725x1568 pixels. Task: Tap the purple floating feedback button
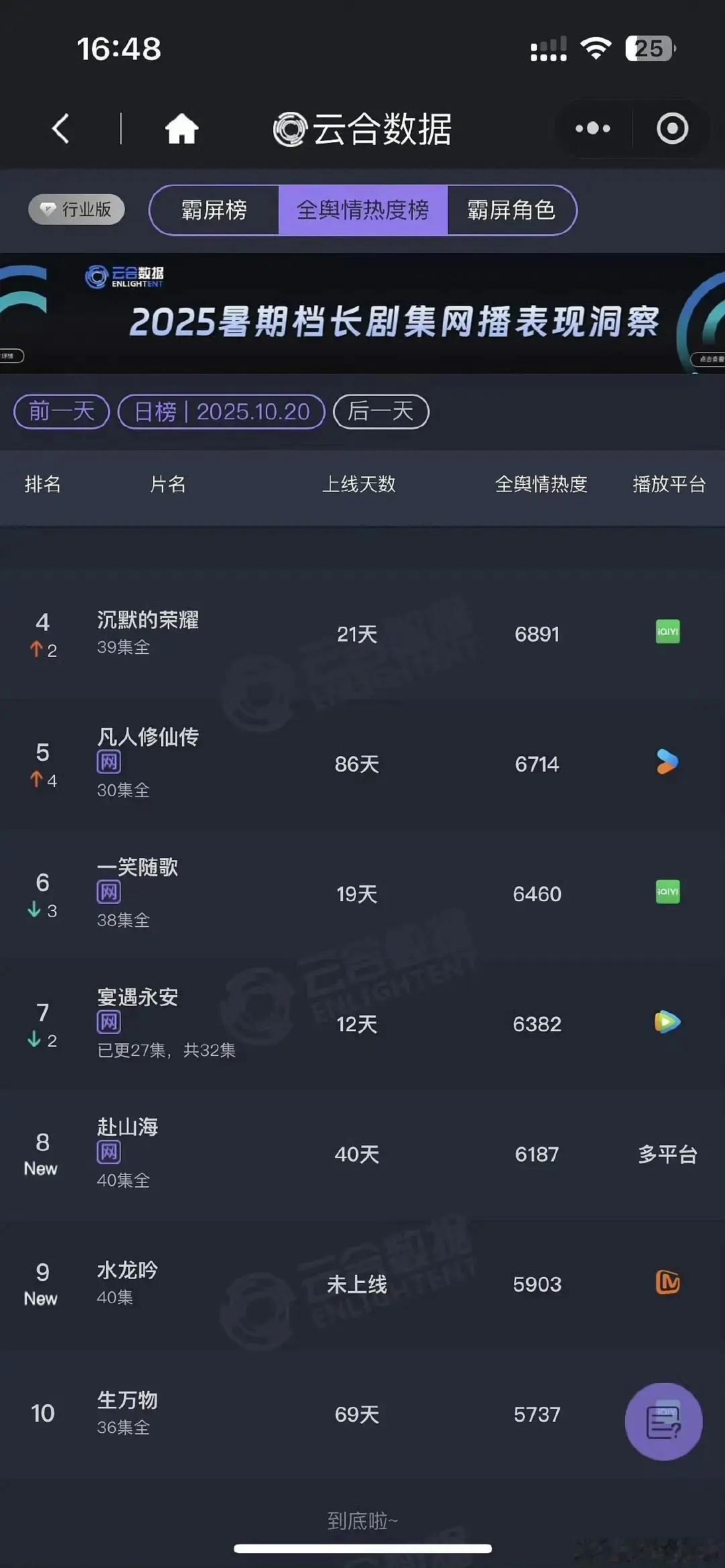[x=663, y=1421]
